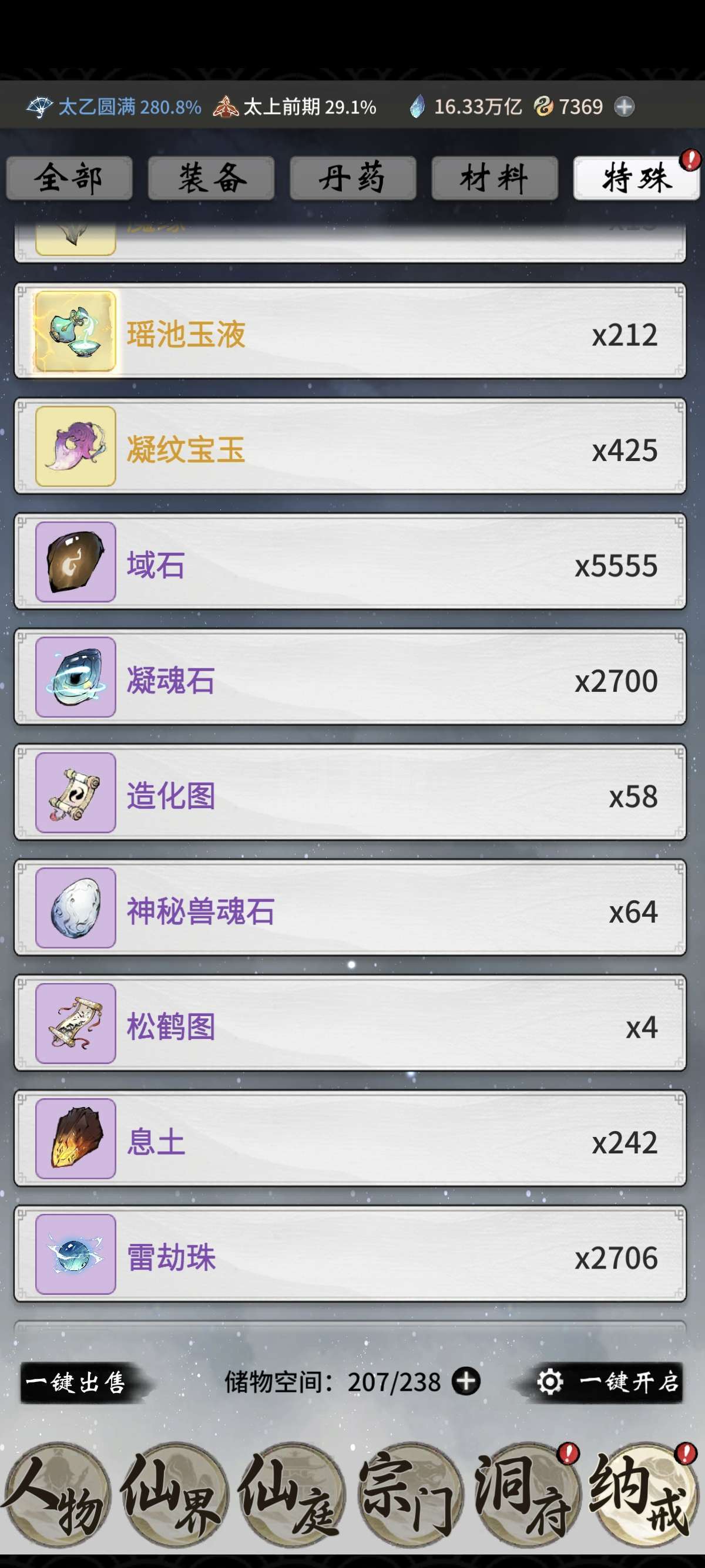
Task: Switch to the 全部 tab
Action: 69,179
